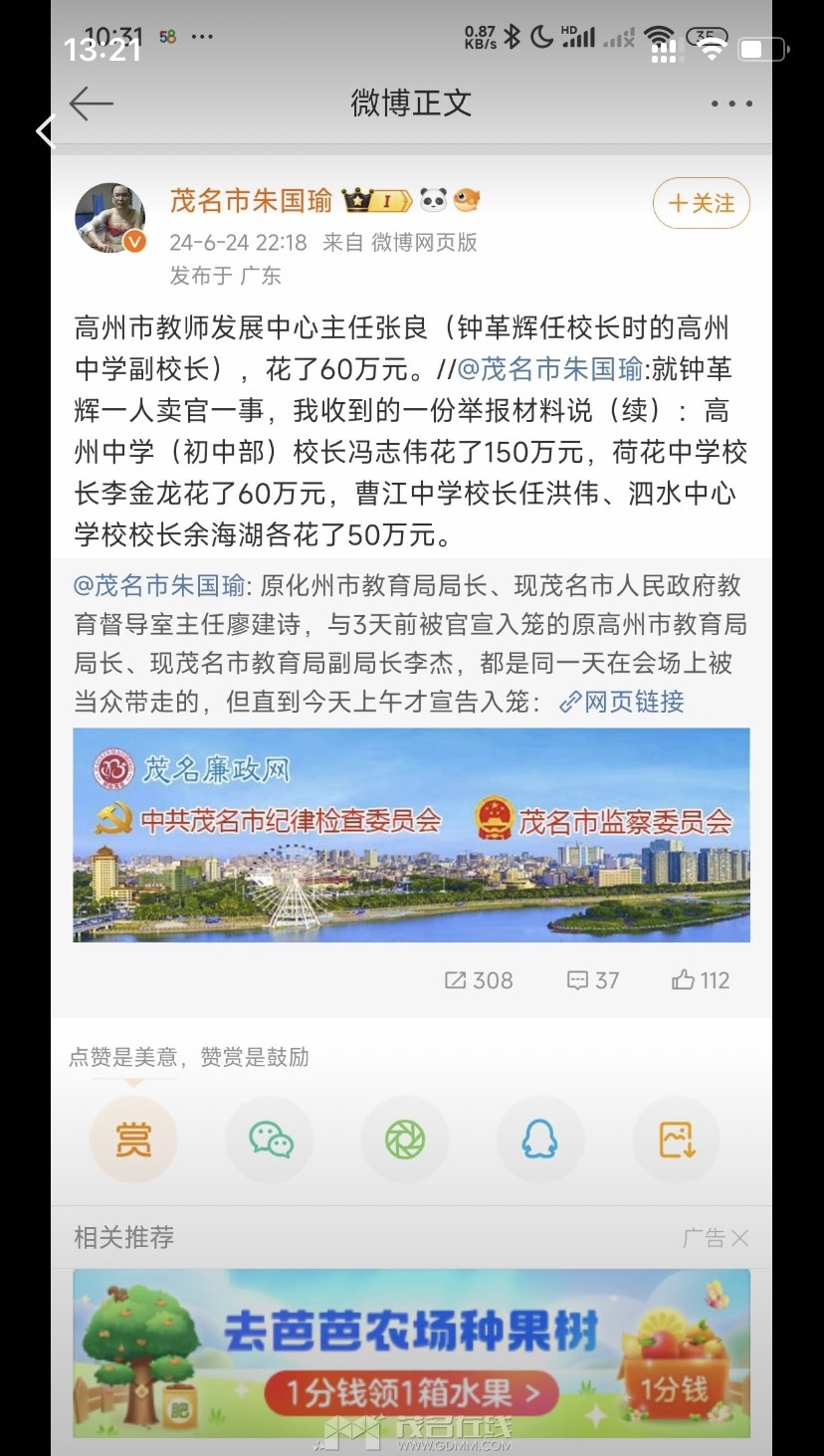
Task: Close the 广告 ad under 相关推荐
Action: click(739, 1238)
